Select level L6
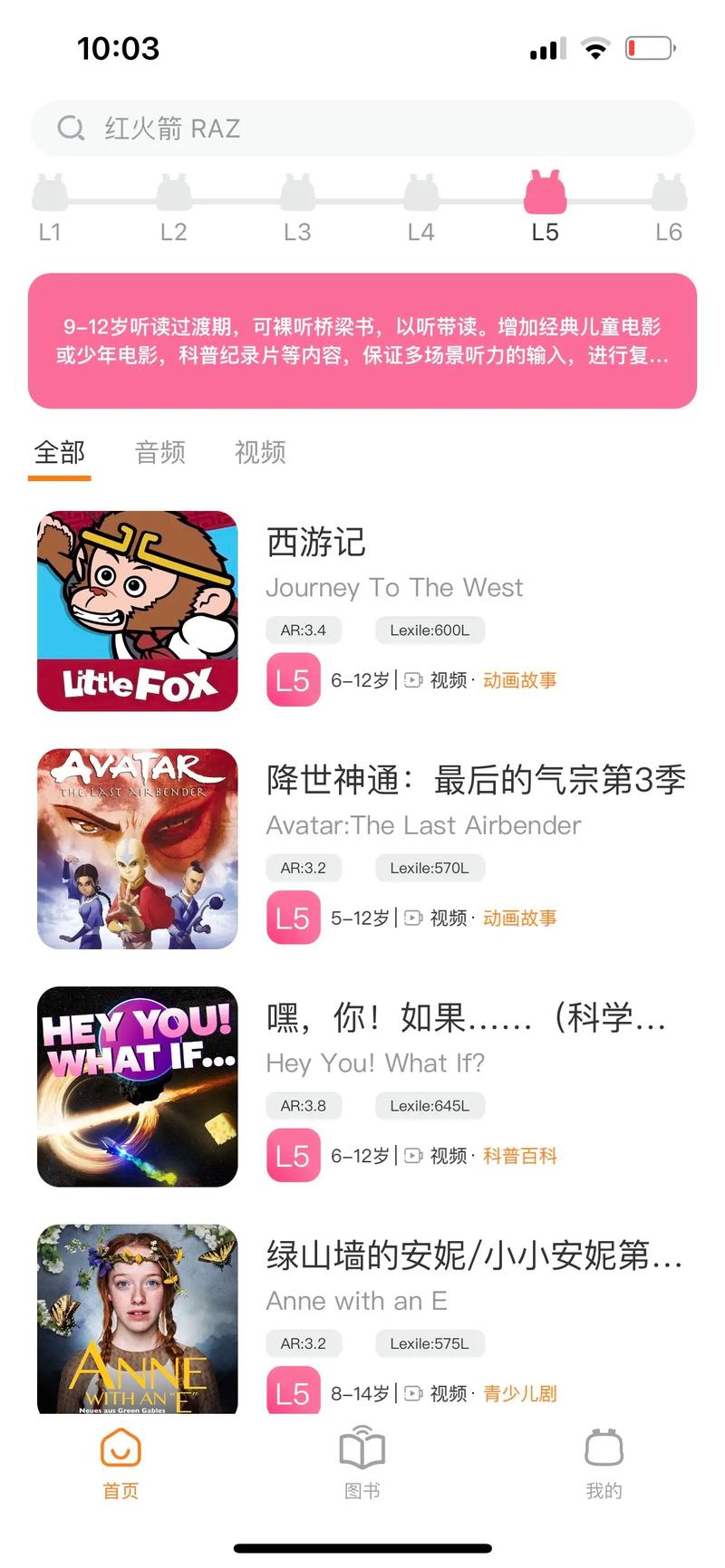 click(x=669, y=208)
